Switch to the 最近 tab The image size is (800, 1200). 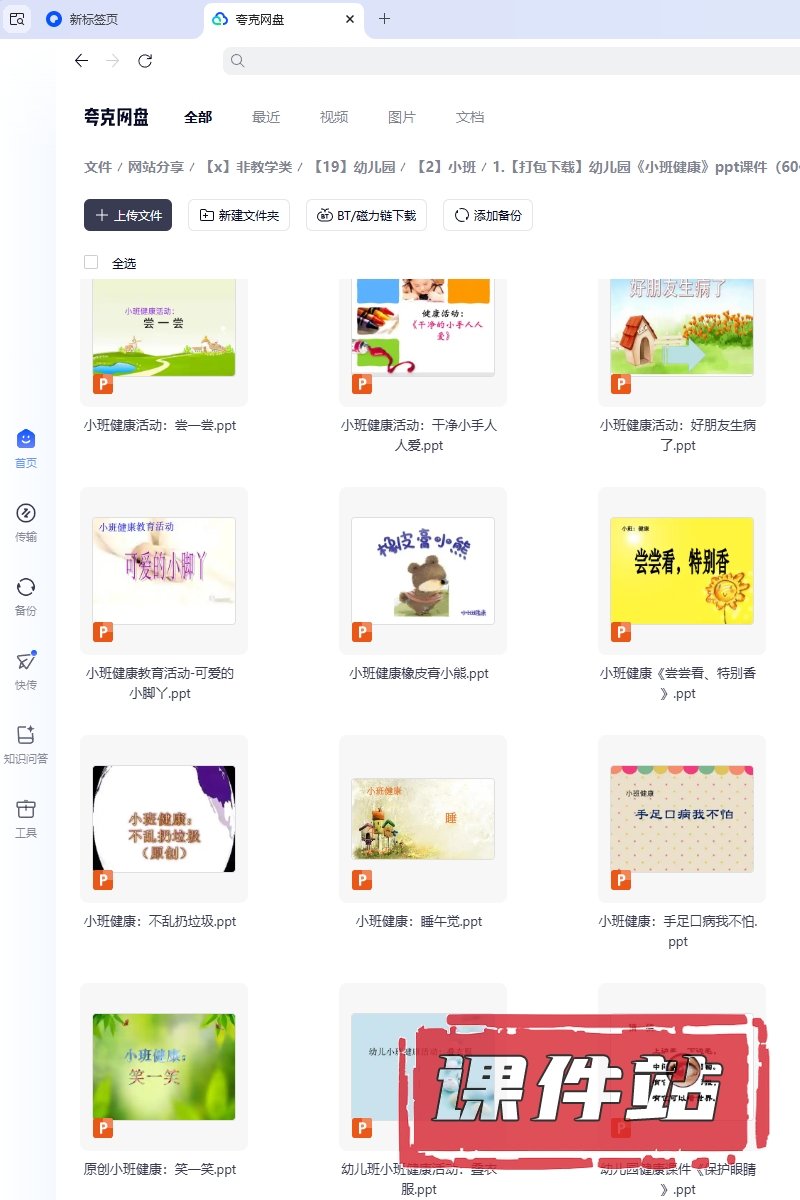pos(266,117)
